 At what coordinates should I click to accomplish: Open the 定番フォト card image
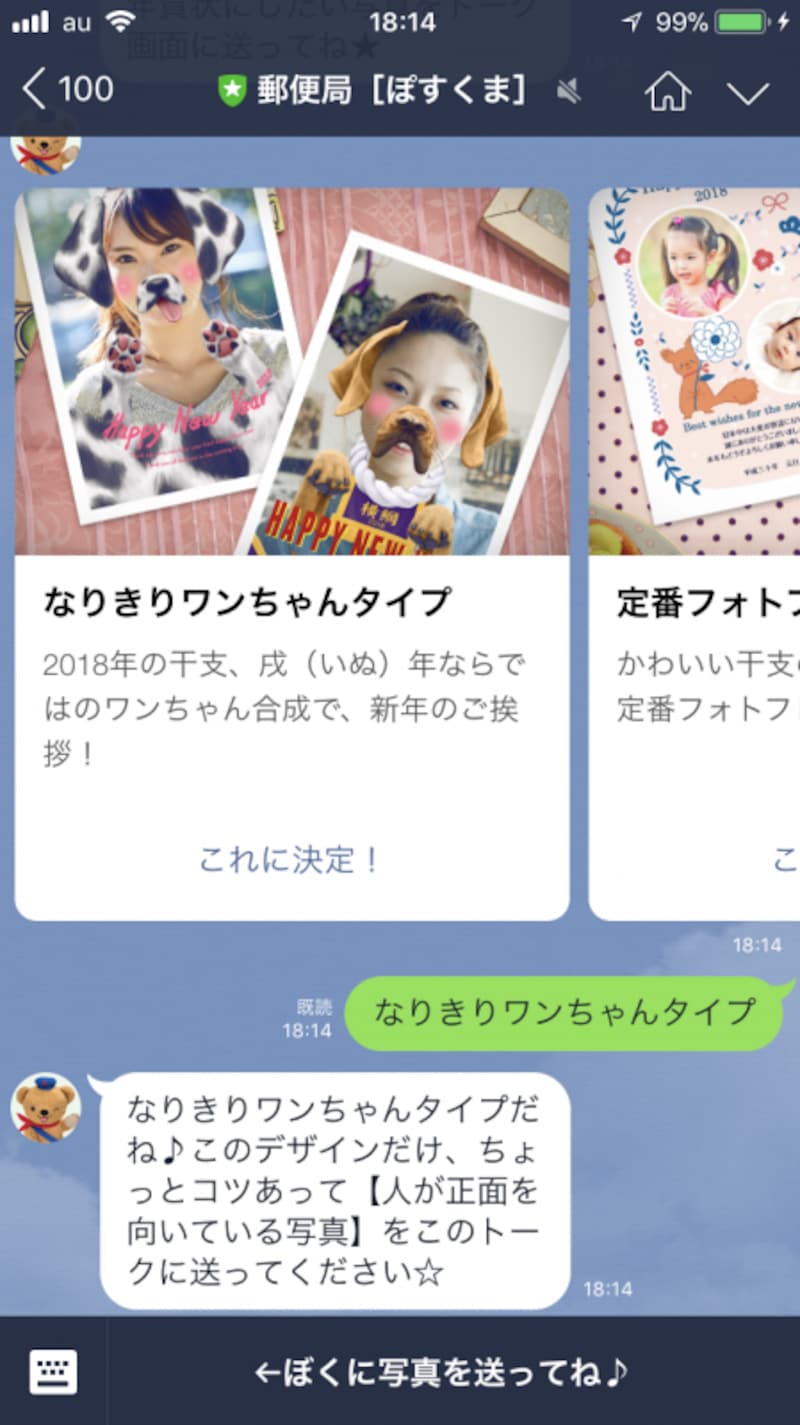point(697,372)
